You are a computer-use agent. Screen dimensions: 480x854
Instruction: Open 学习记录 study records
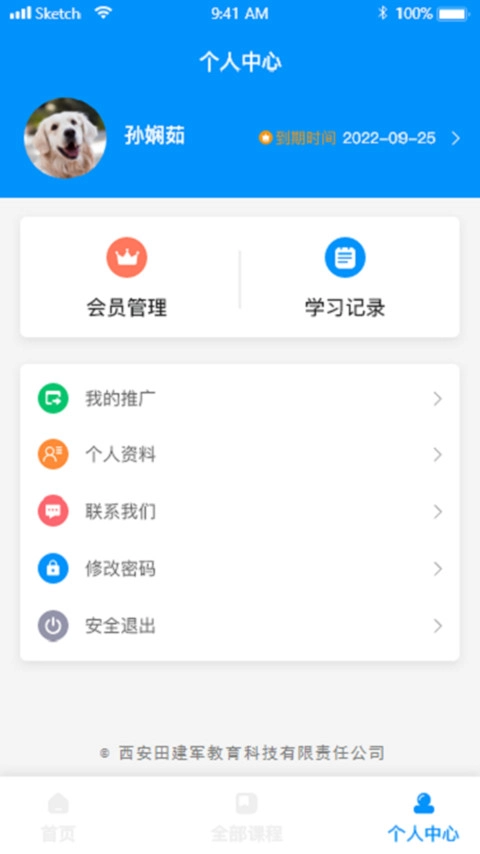(x=345, y=278)
